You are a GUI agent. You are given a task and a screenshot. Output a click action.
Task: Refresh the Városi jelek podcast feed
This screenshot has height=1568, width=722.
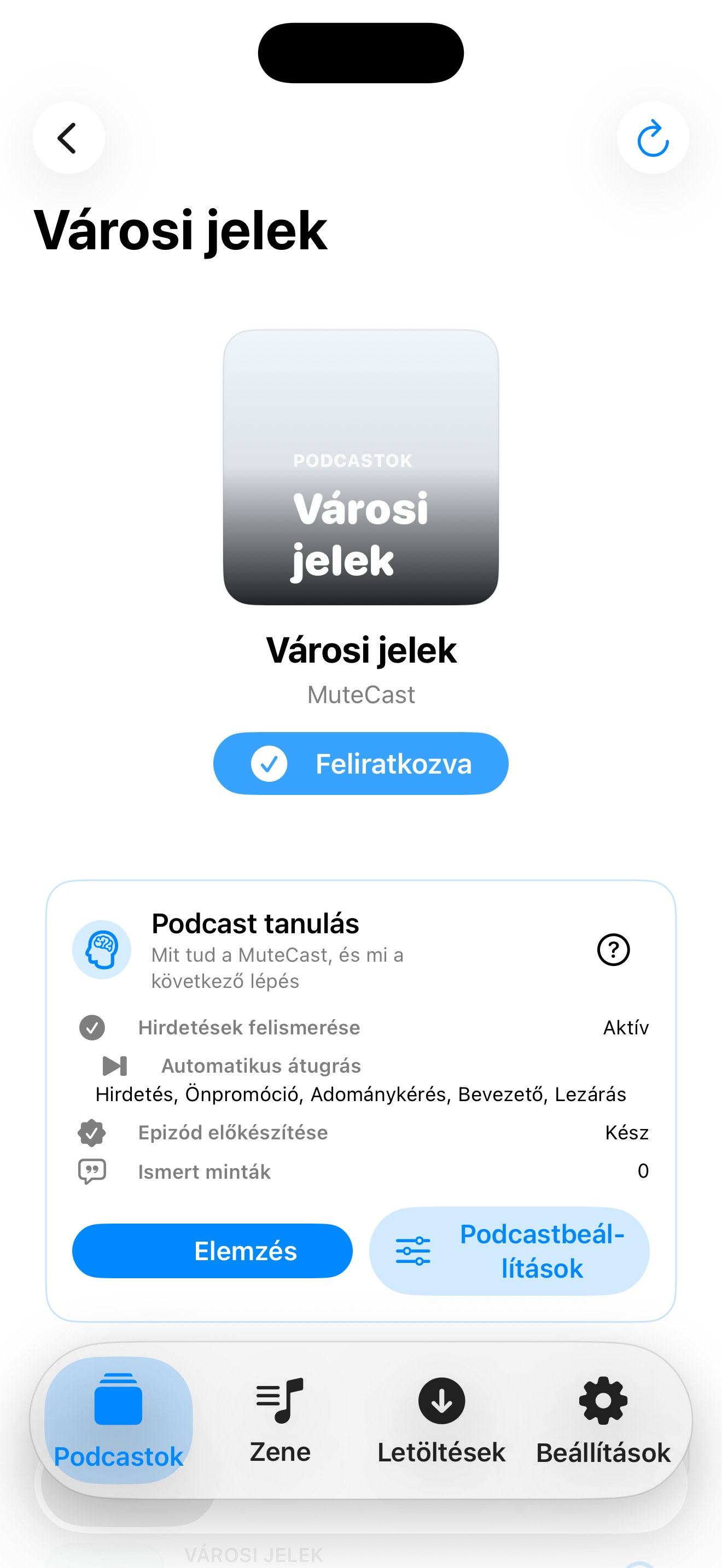653,138
